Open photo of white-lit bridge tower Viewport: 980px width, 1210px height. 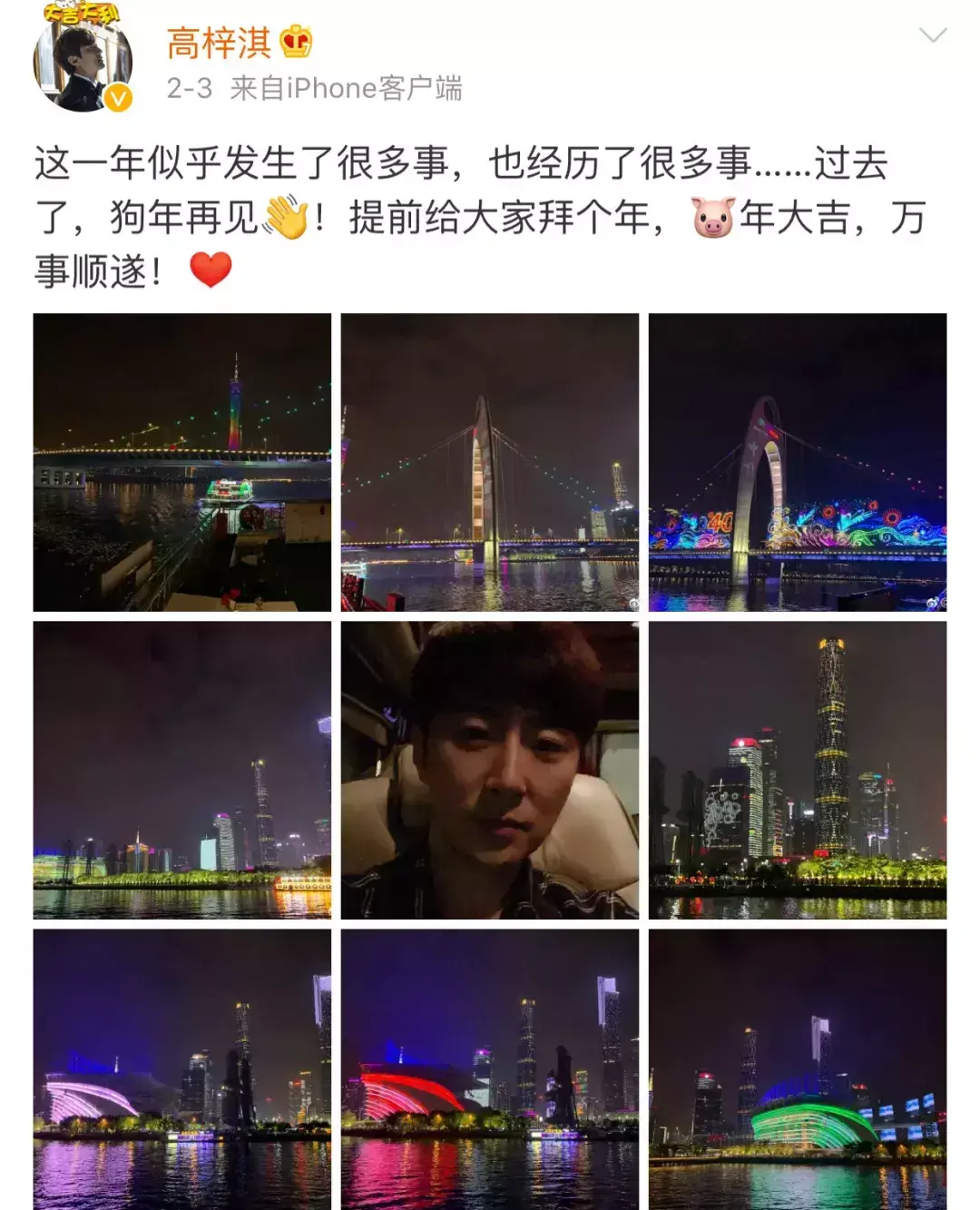tap(490, 462)
